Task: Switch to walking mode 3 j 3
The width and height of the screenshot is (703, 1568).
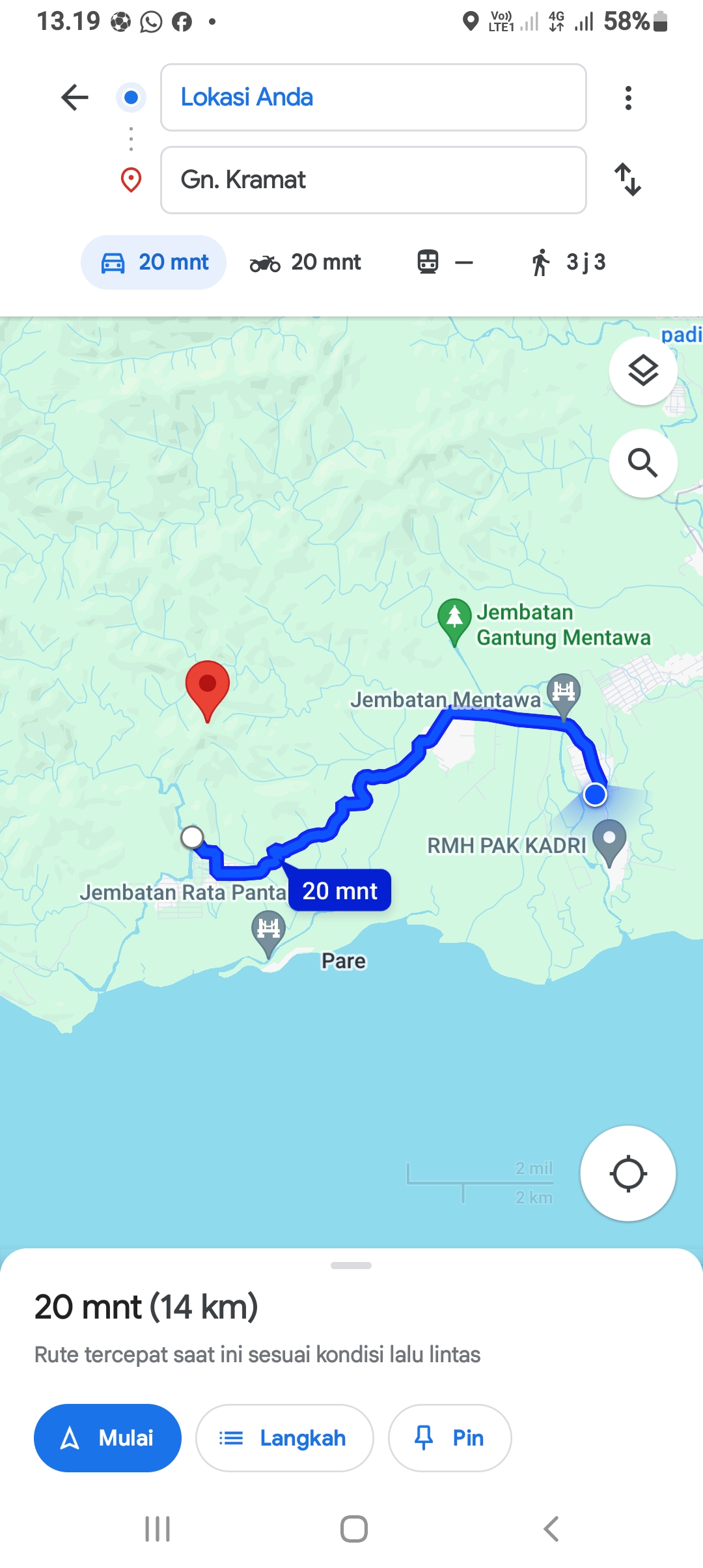Action: [x=568, y=262]
